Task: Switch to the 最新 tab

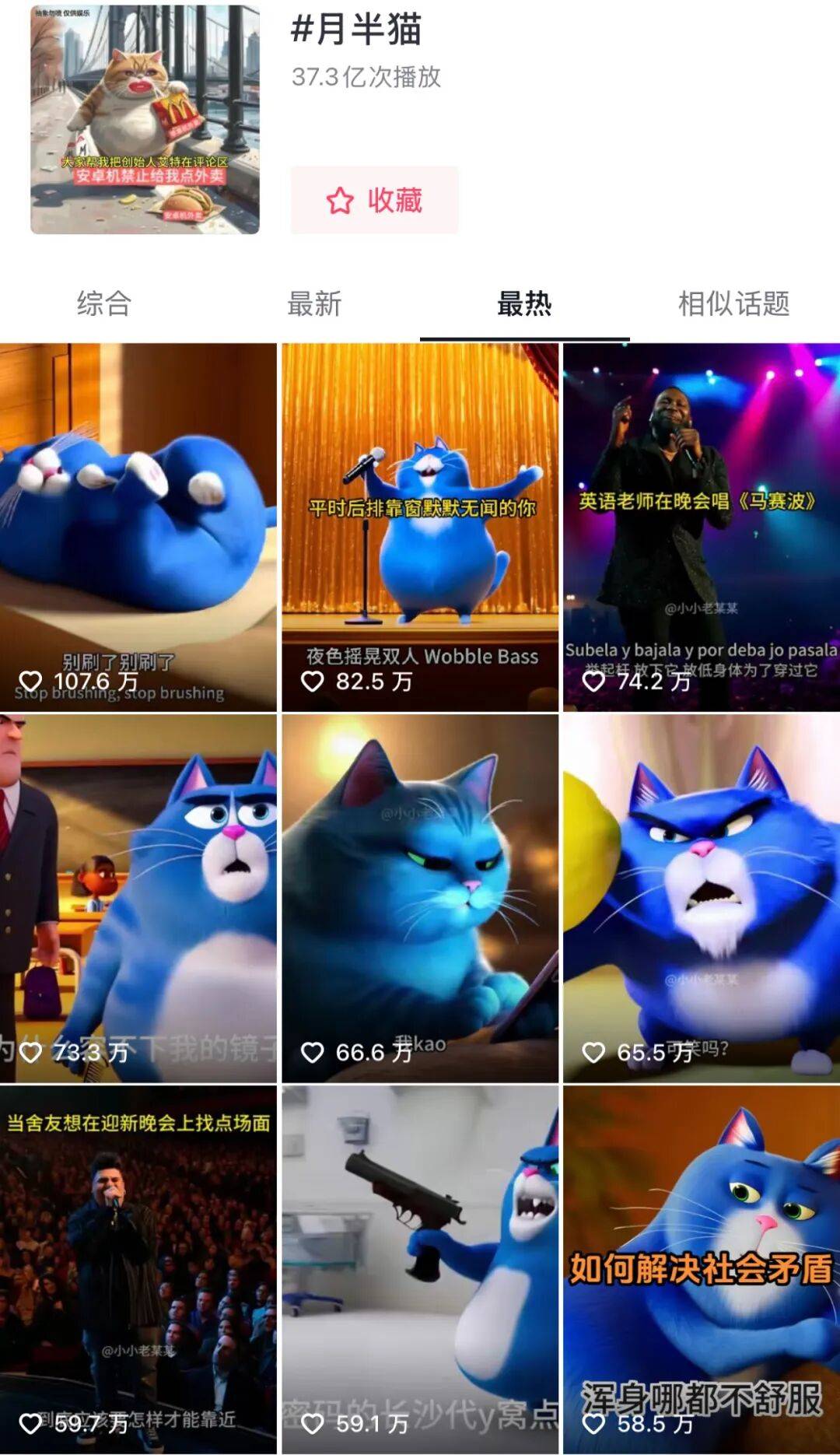Action: [314, 303]
